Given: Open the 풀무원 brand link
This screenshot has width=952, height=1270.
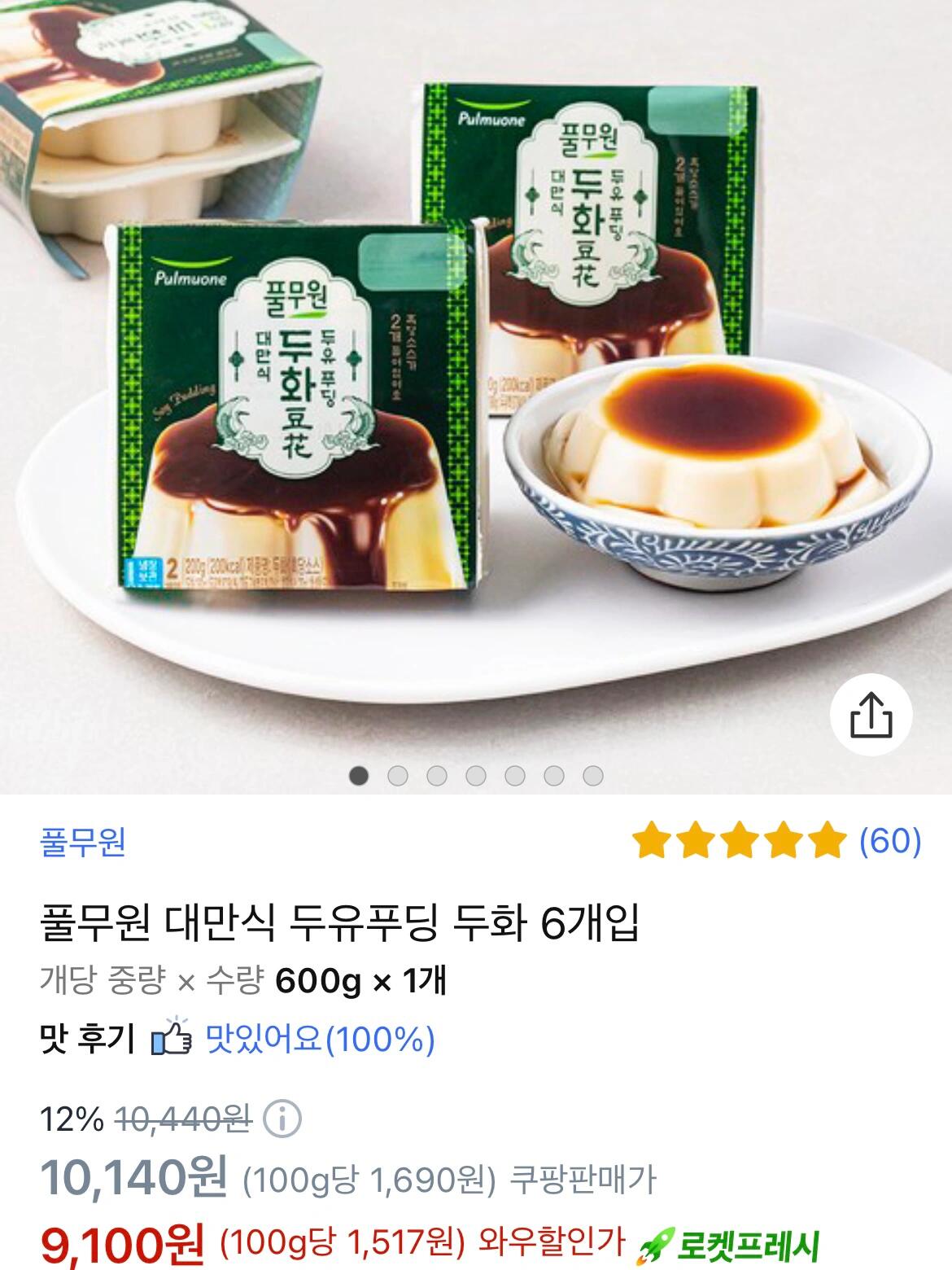Looking at the screenshot, I should (x=83, y=842).
